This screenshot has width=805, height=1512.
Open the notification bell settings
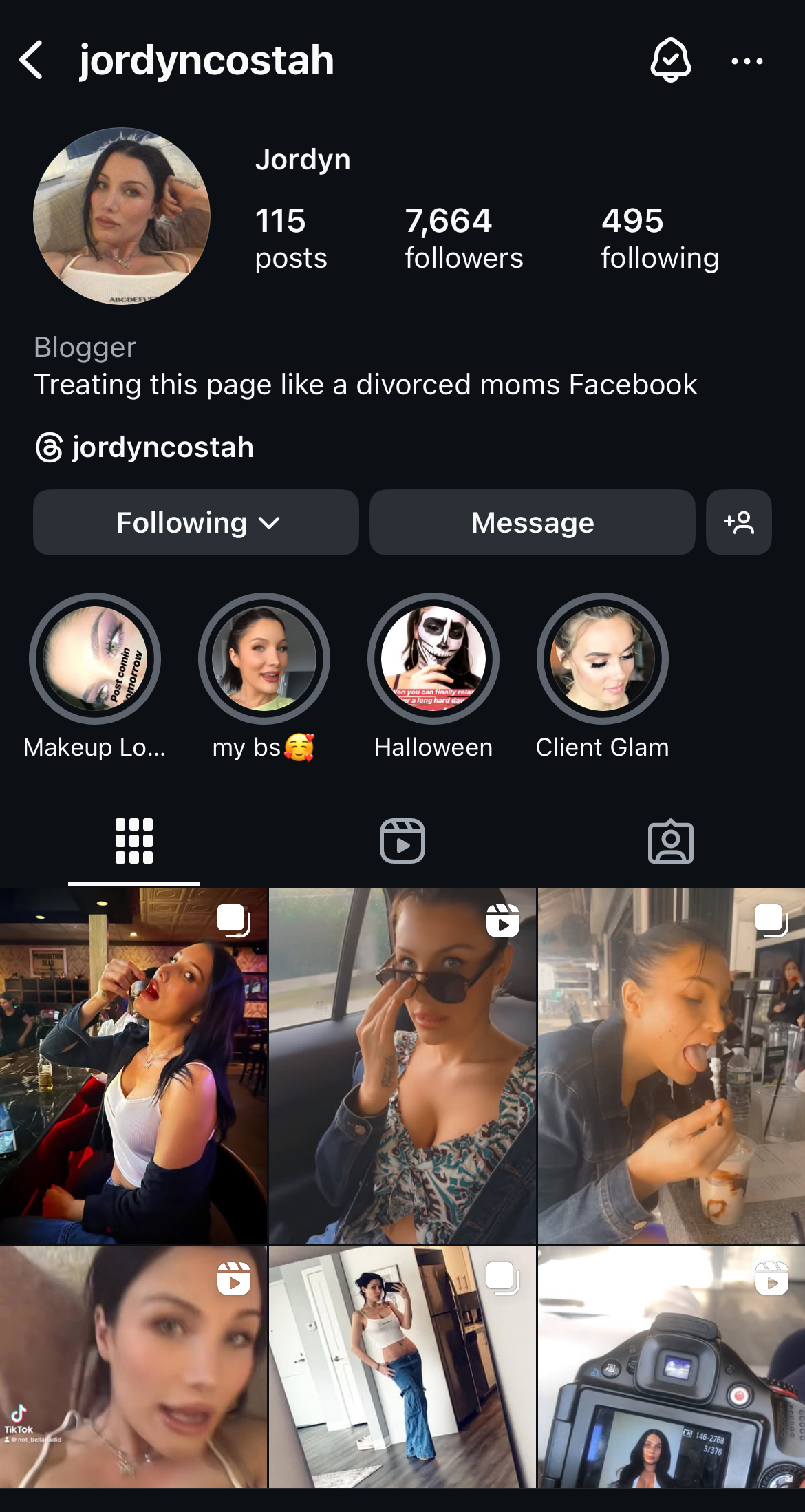click(671, 60)
